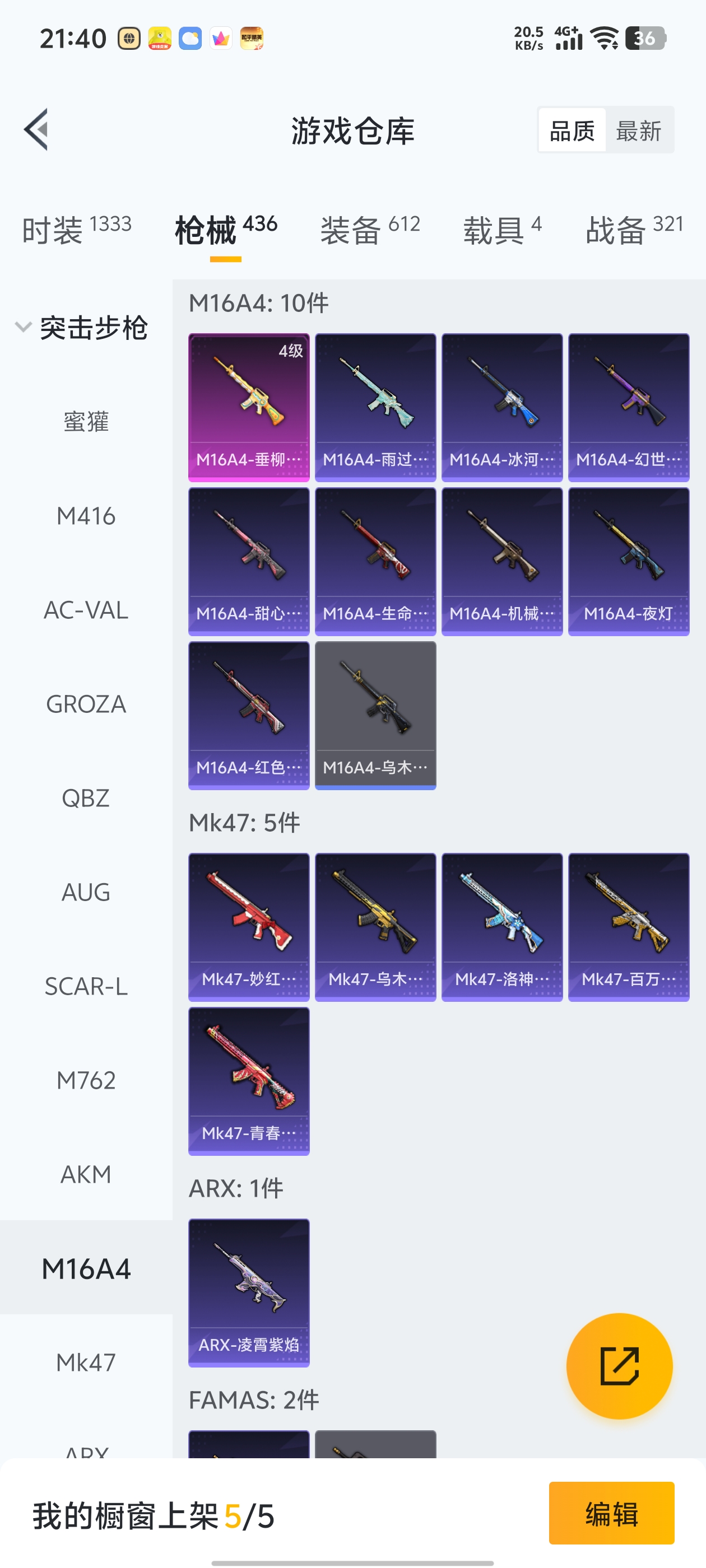The height and width of the screenshot is (1568, 706).
Task: Go back using the top-left arrow
Action: [36, 130]
